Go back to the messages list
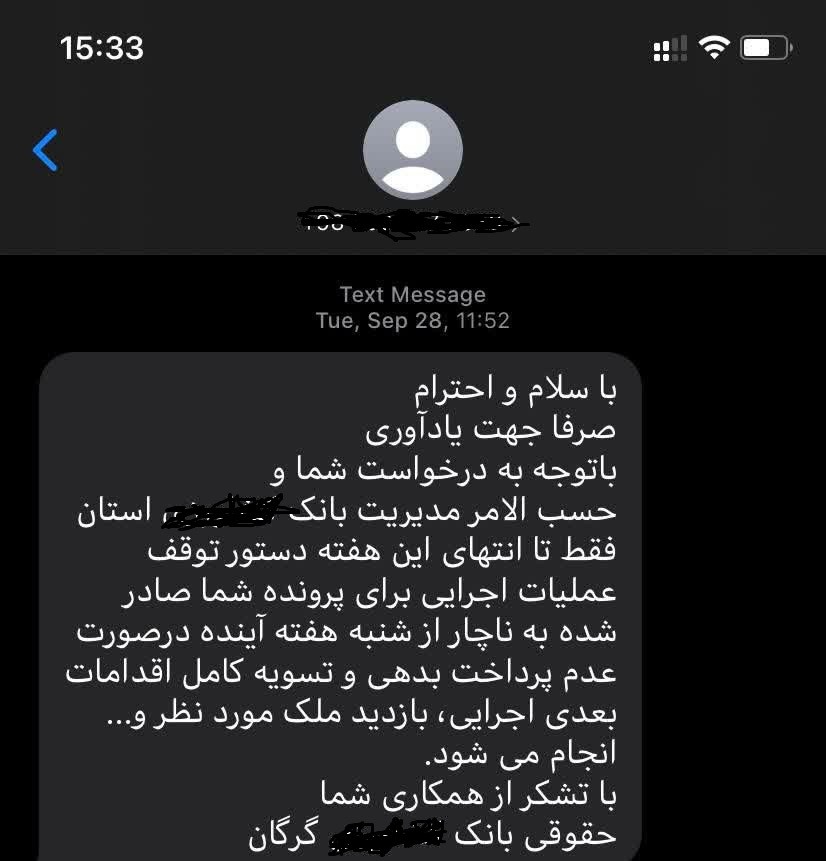 (46, 151)
